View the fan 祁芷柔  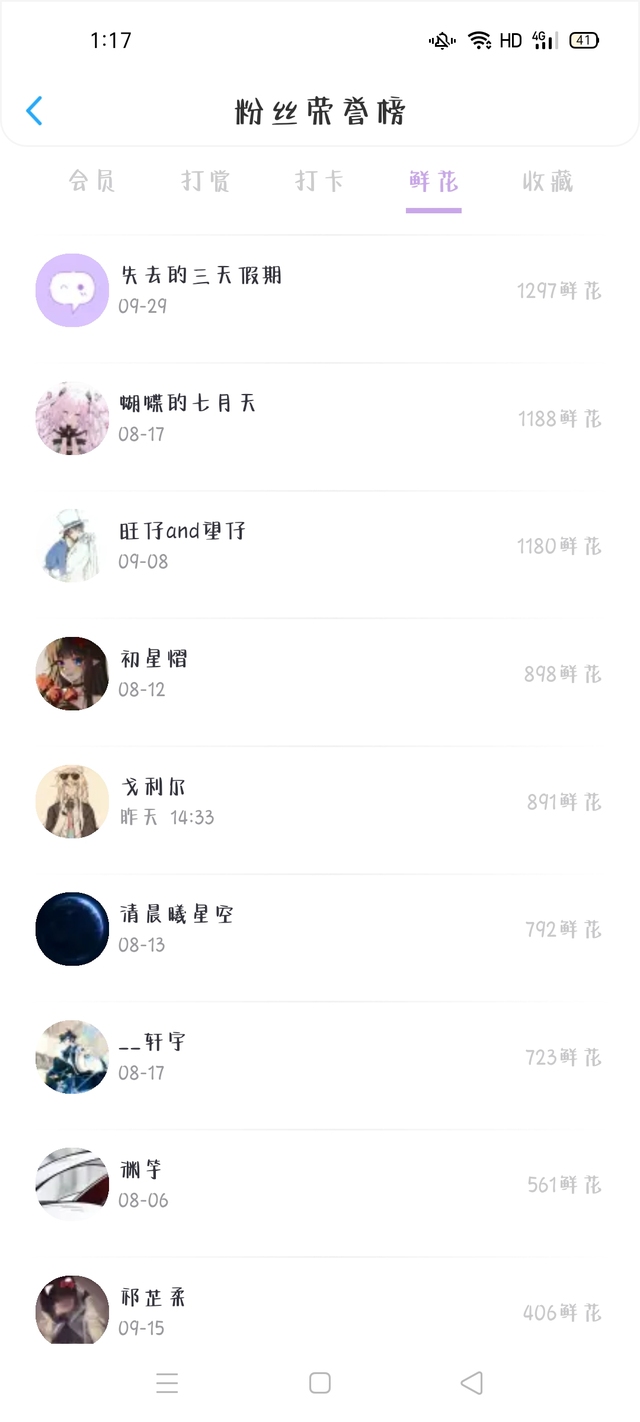point(320,1311)
